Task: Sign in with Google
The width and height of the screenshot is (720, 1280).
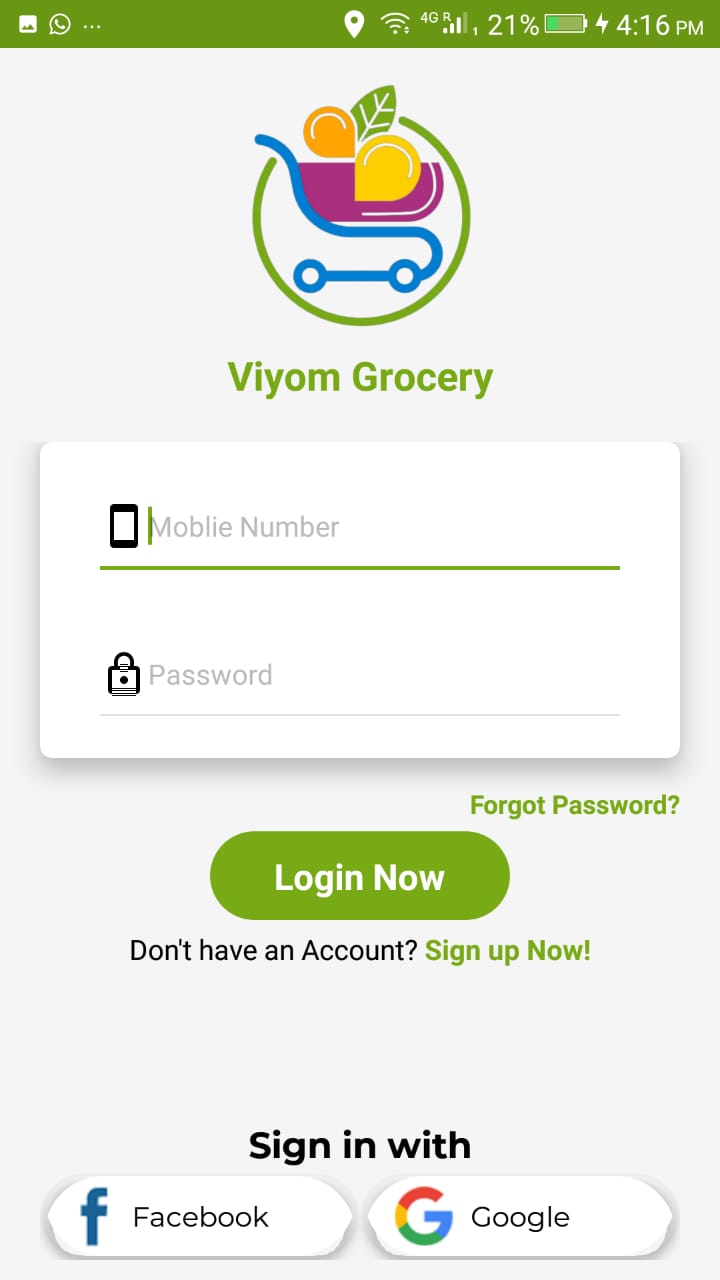Action: pyautogui.click(x=519, y=1217)
